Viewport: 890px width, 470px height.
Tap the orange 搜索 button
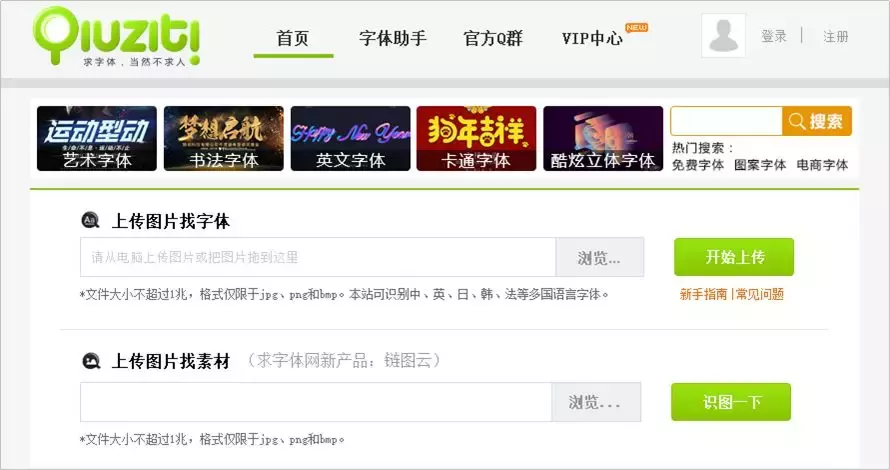[x=817, y=121]
